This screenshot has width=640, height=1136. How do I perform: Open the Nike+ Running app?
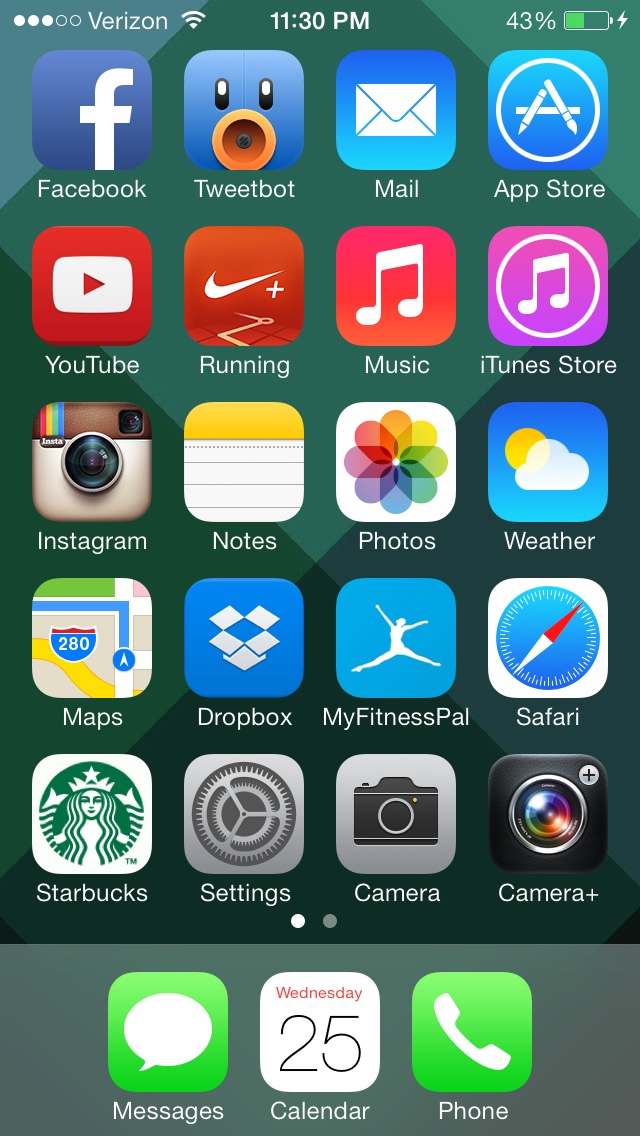coord(244,286)
